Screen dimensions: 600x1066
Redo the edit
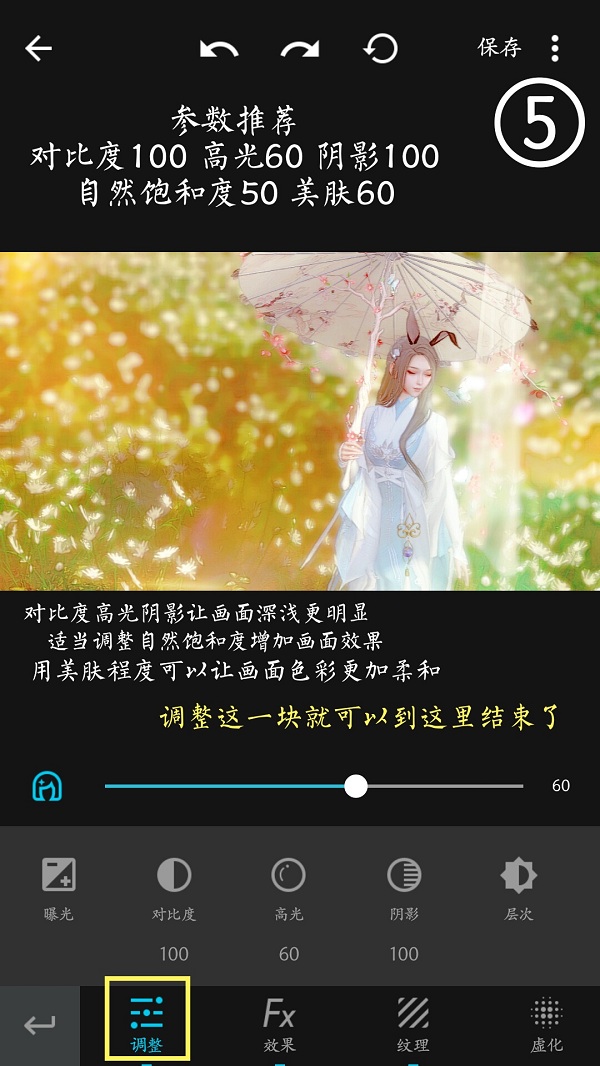(299, 48)
